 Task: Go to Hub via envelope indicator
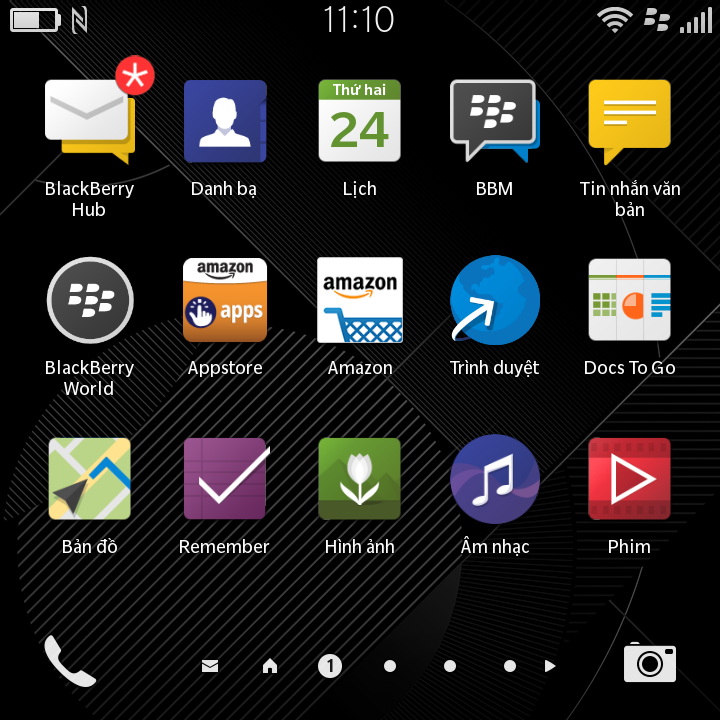click(210, 666)
